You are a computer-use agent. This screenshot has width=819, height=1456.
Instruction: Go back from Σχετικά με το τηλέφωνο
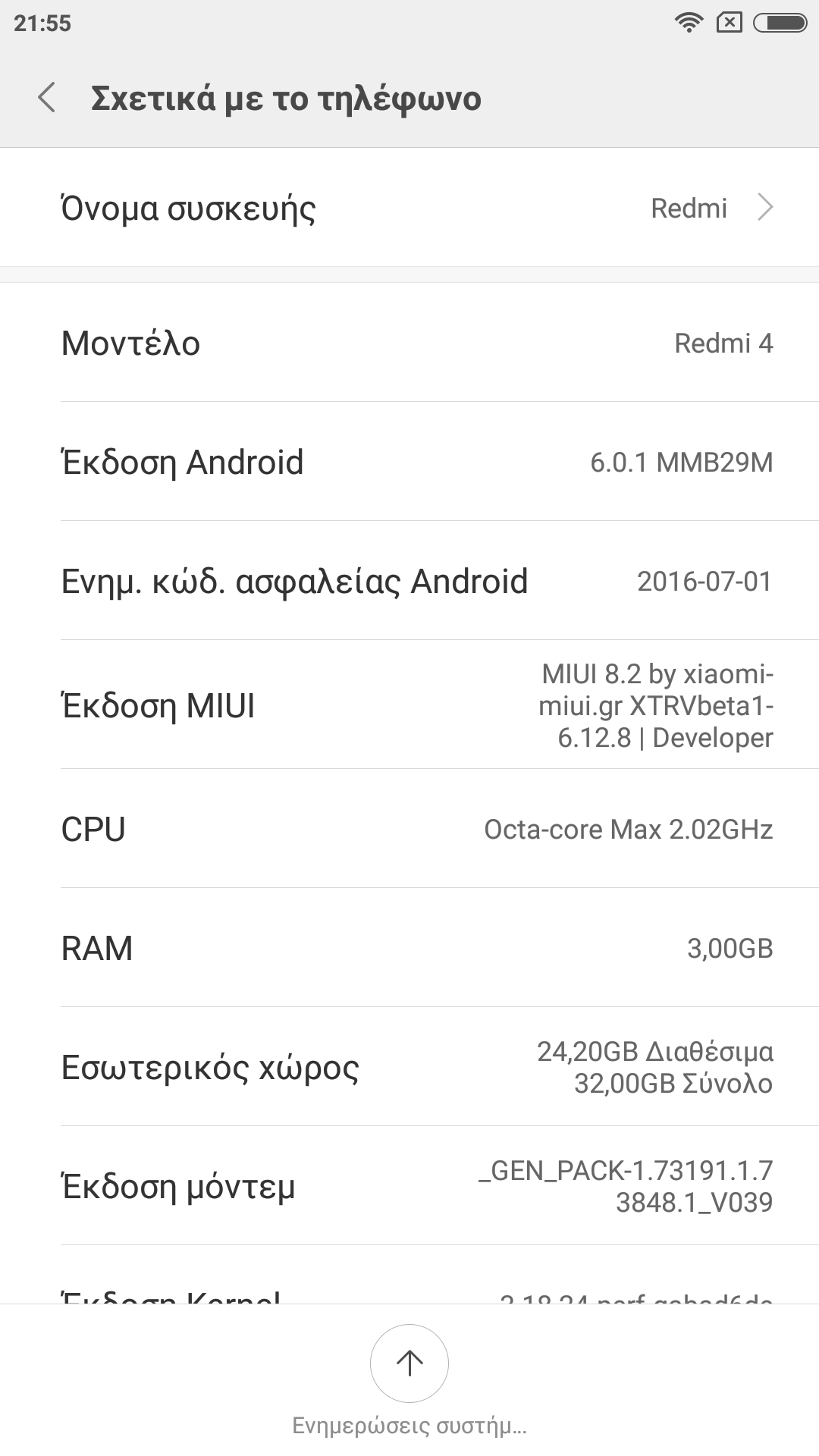pyautogui.click(x=47, y=99)
